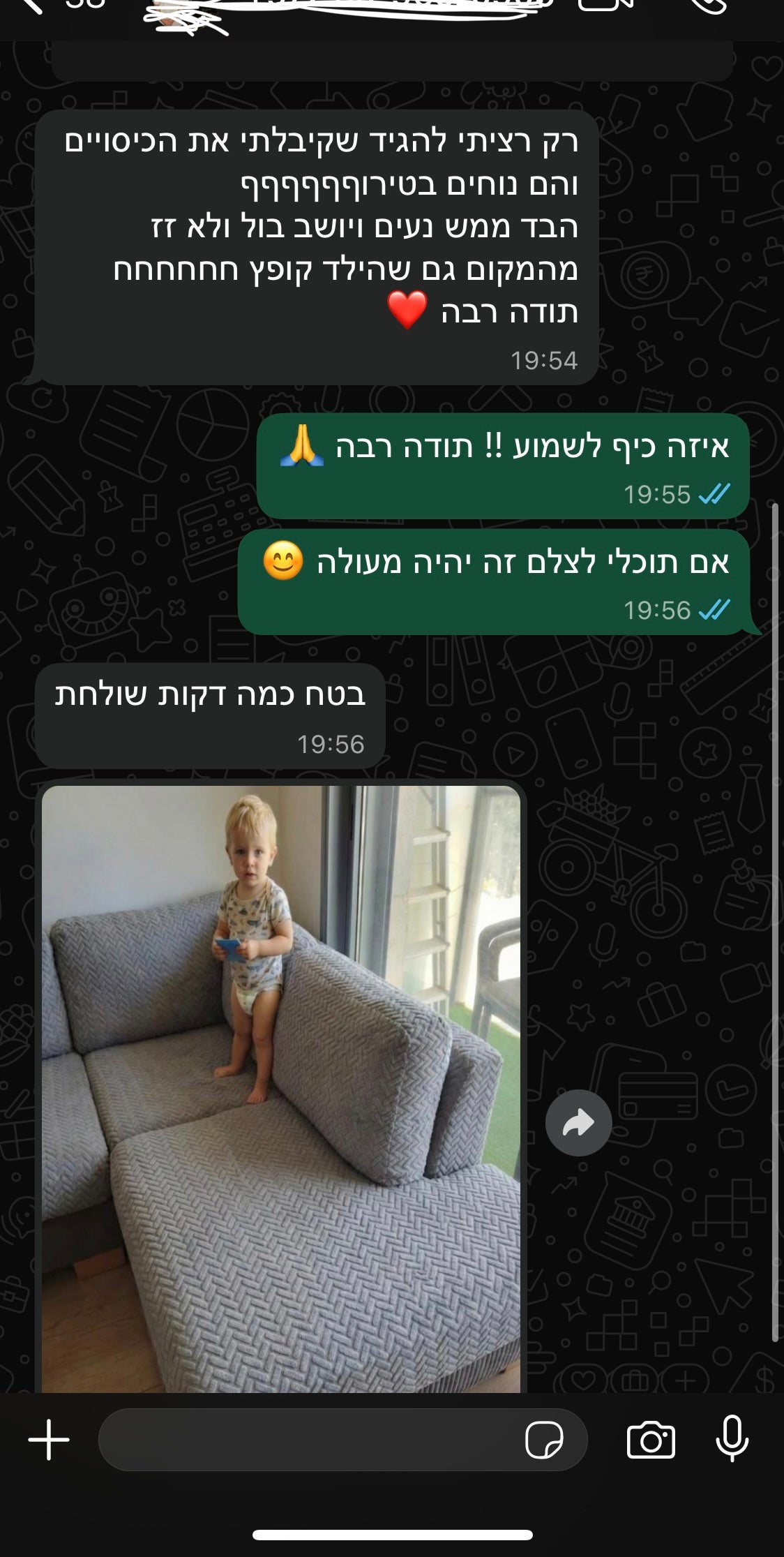The image size is (784, 1557).
Task: Open the received sofa photo
Action: click(280, 1087)
